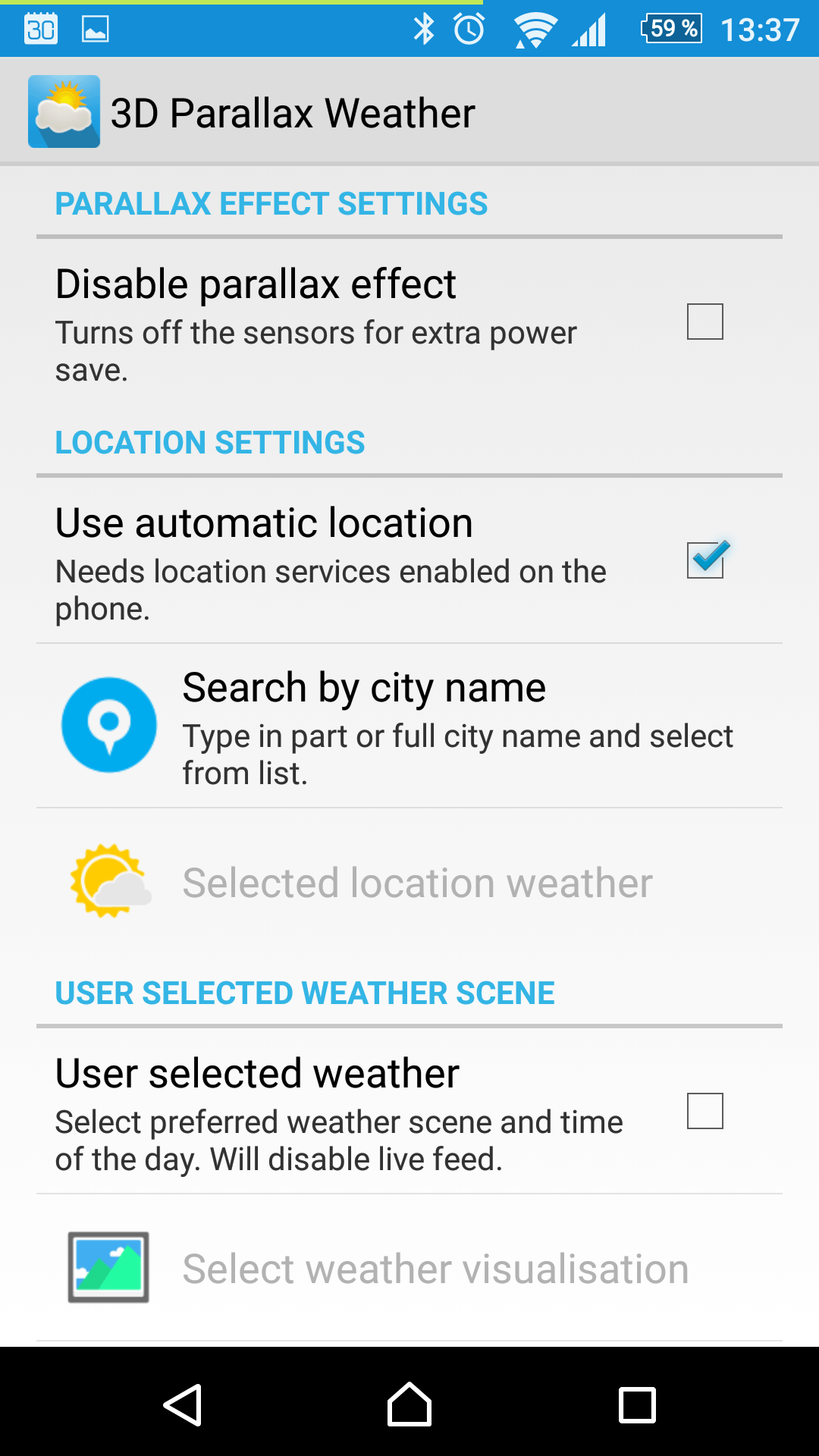
Task: Open Selected location weather
Action: click(409, 883)
